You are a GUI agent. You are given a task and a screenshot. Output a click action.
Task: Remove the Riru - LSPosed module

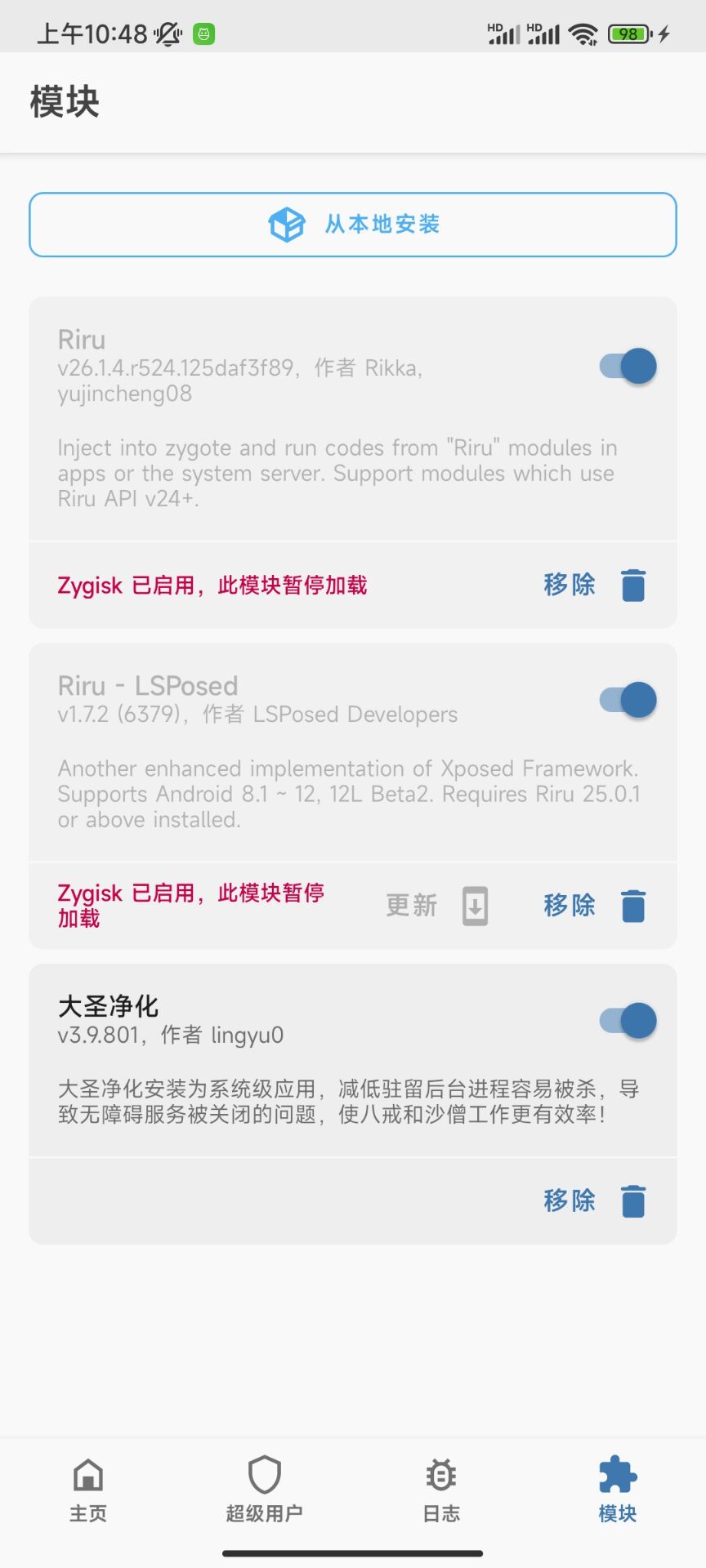click(x=594, y=906)
